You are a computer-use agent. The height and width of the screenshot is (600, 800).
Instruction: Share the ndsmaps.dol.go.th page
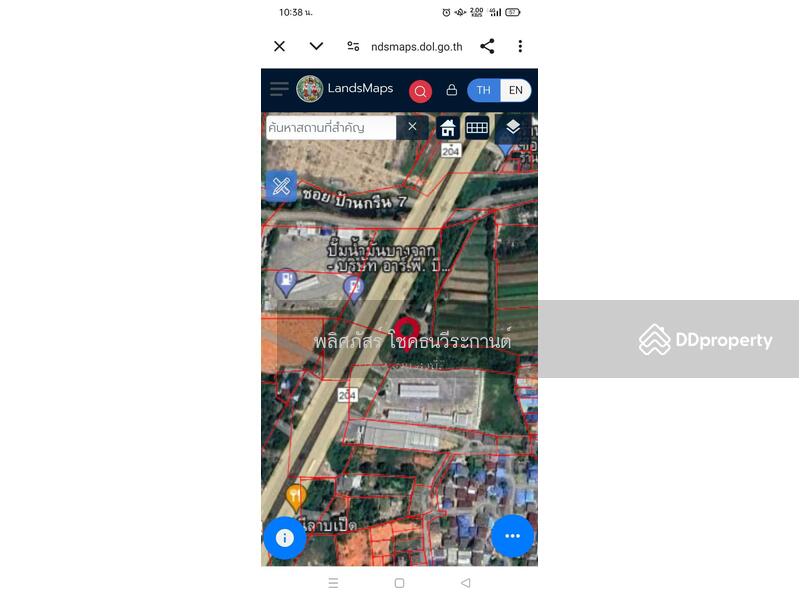click(487, 46)
